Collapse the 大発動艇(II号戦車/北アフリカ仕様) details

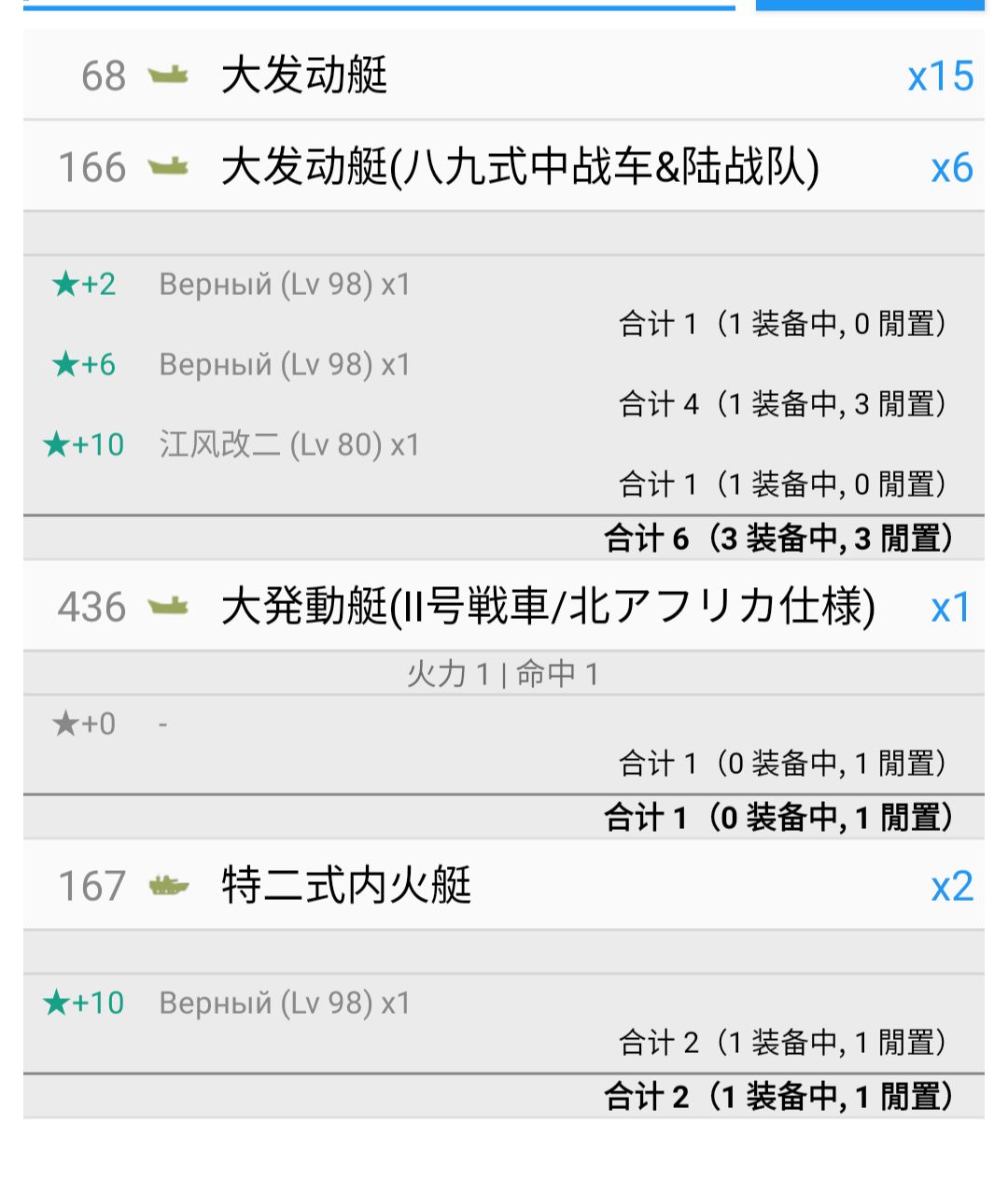tap(504, 607)
